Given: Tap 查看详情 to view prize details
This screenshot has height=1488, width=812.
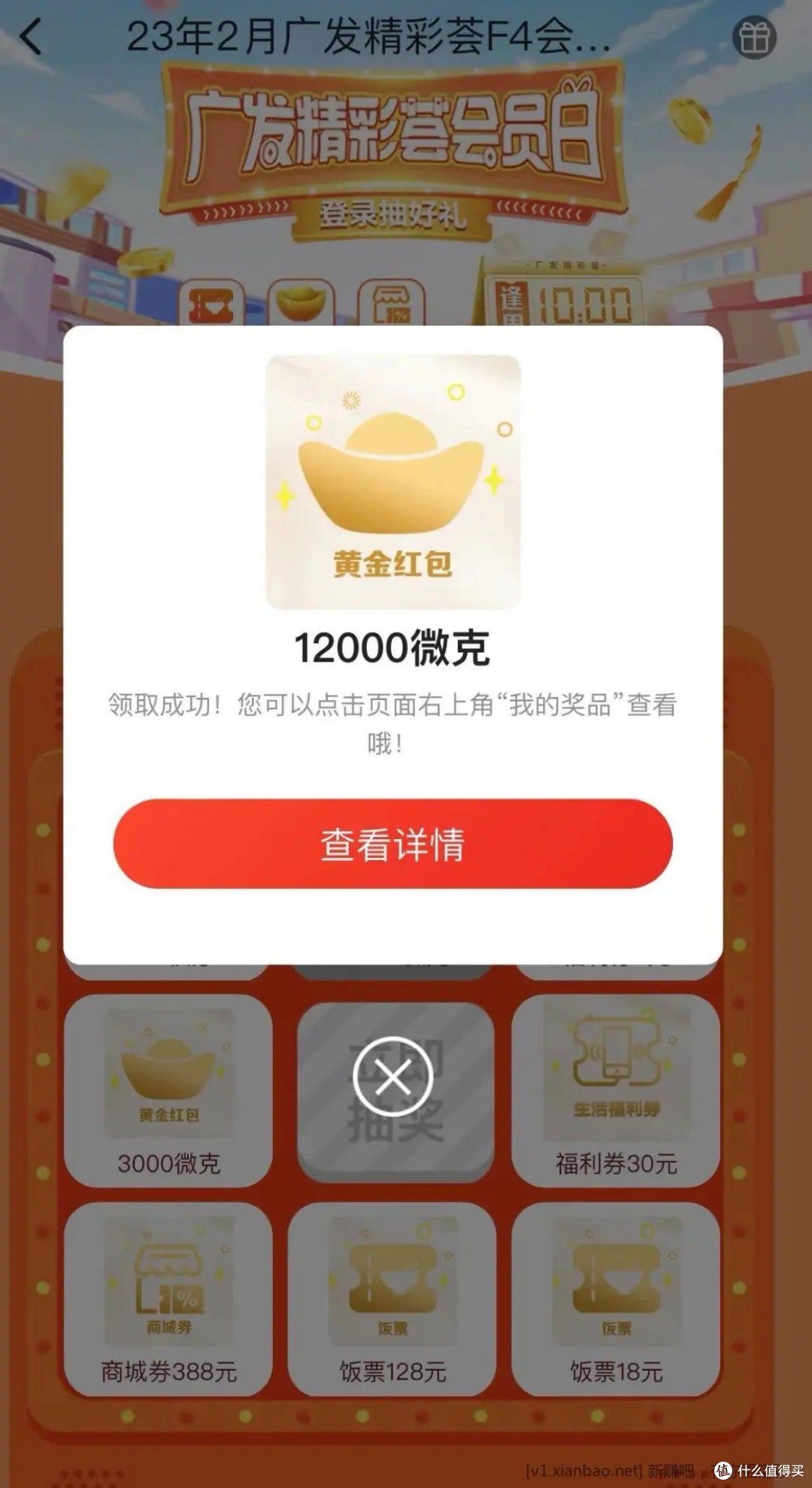Looking at the screenshot, I should point(392,844).
